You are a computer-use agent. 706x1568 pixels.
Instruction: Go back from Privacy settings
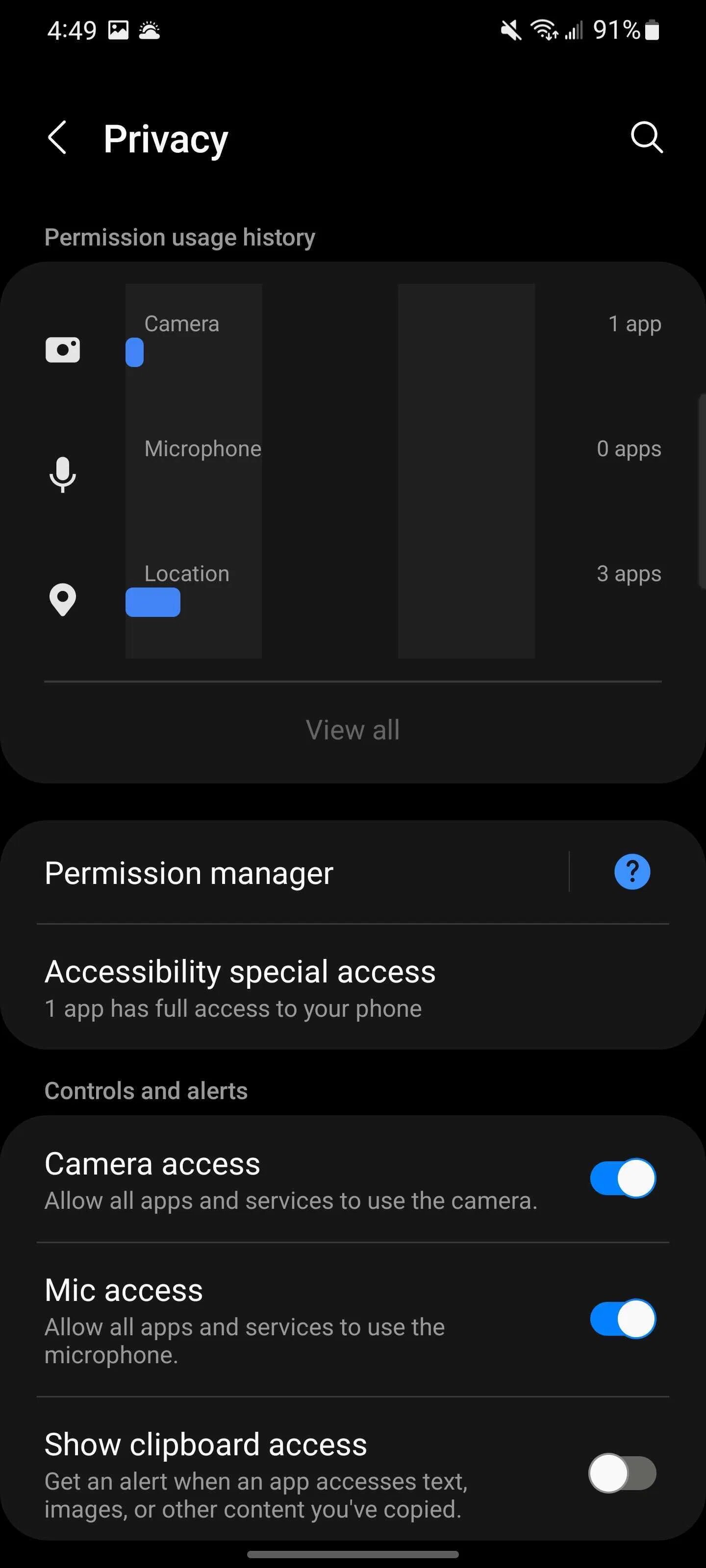tap(57, 138)
